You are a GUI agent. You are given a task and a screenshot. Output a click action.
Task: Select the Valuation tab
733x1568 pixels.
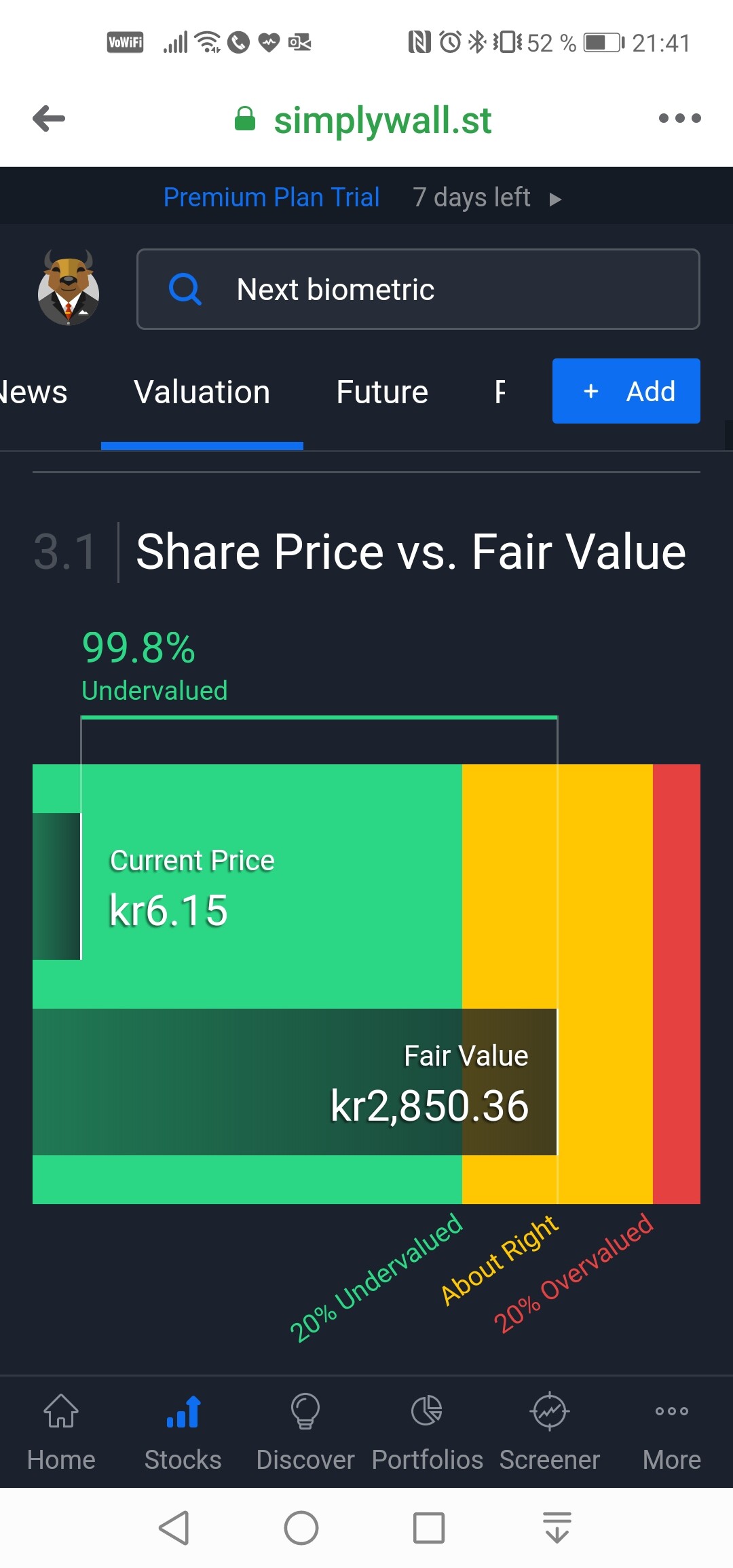(202, 392)
